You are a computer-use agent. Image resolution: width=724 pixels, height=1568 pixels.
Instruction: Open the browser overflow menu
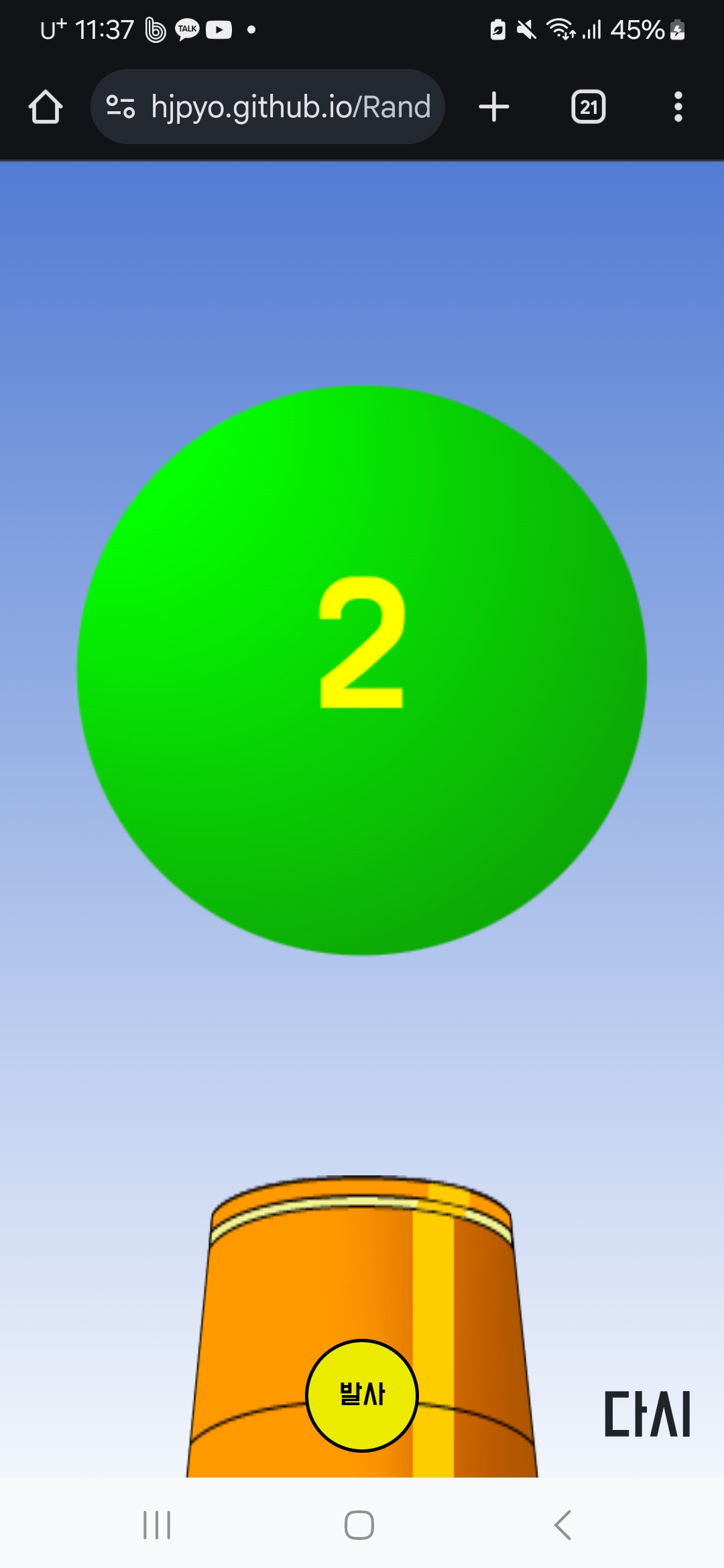coord(678,107)
